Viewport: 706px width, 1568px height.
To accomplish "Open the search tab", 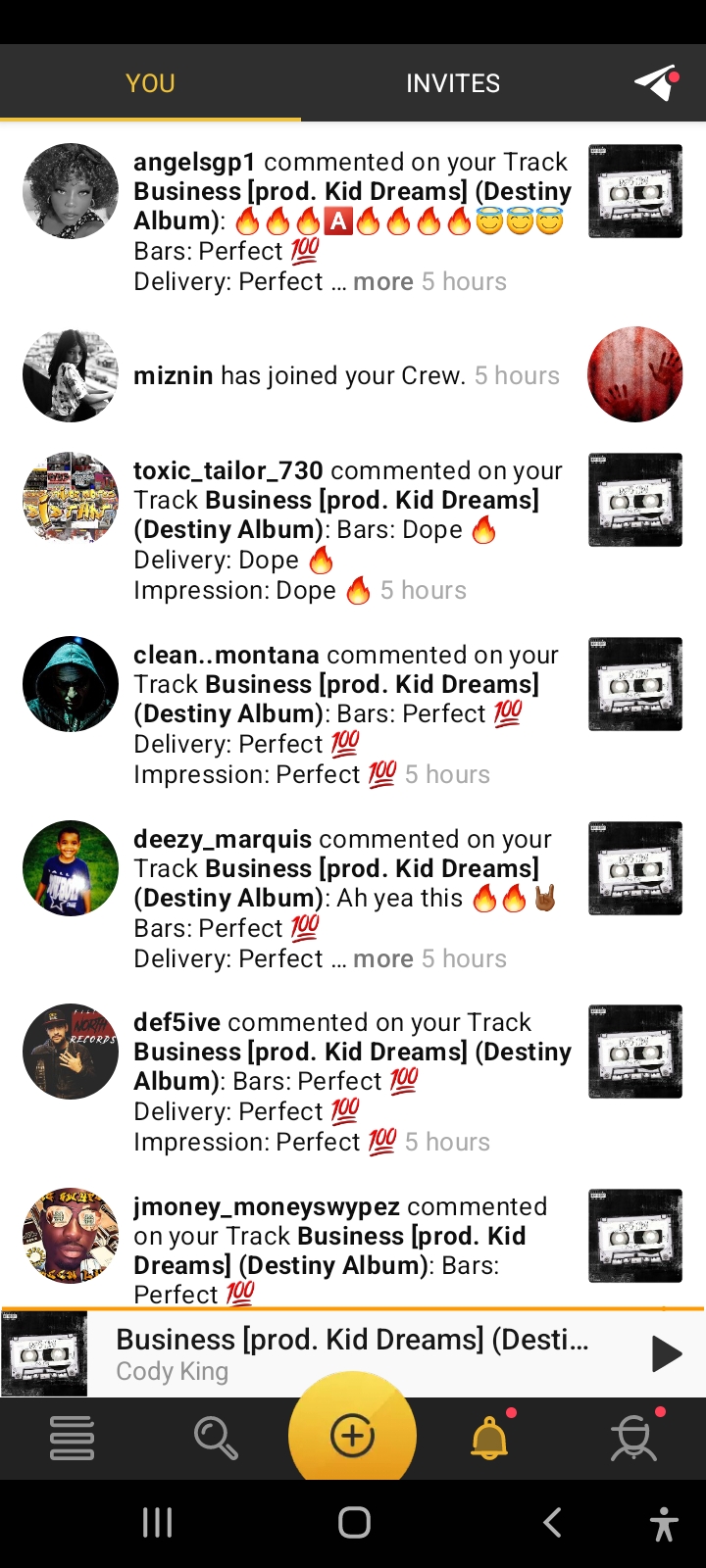I will pos(215,1438).
